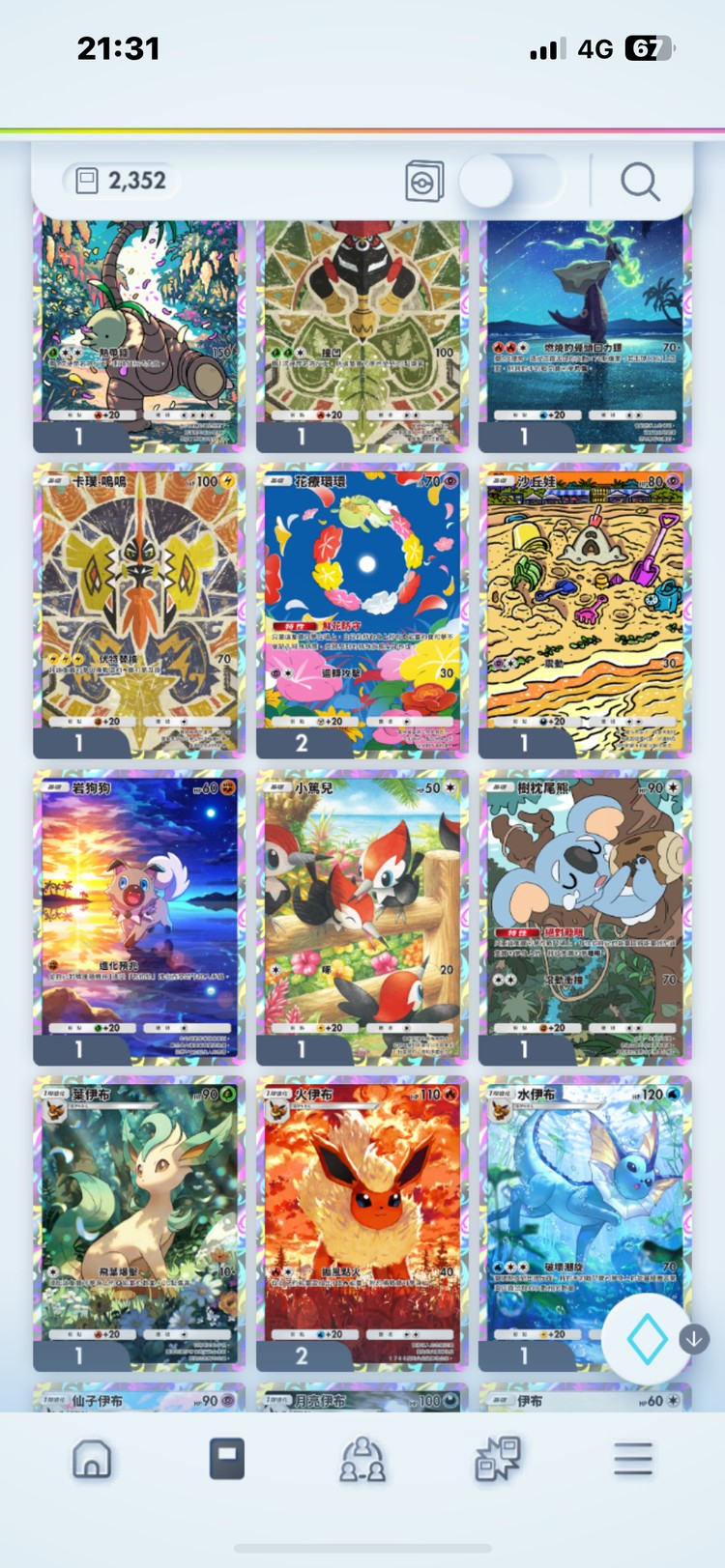This screenshot has height=1568, width=725.
Task: Open the 月亮伊布 card
Action: click(x=362, y=1399)
